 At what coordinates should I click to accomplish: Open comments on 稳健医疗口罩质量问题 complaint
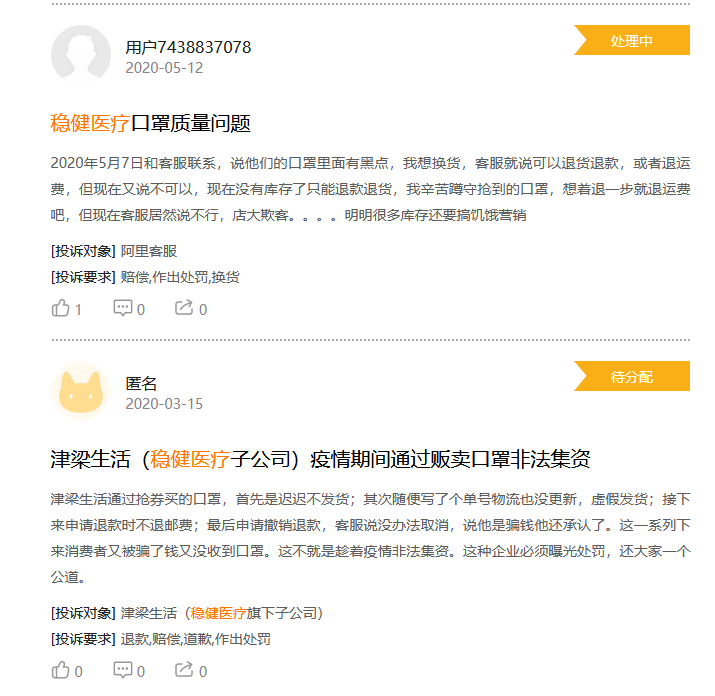[123, 309]
